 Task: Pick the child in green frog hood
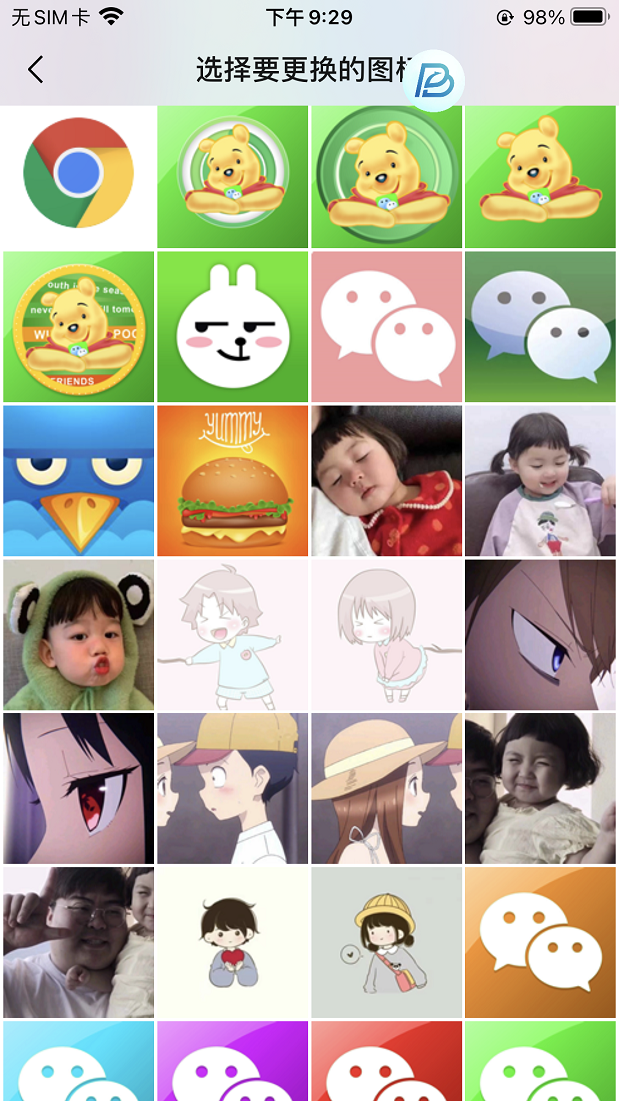click(79, 635)
